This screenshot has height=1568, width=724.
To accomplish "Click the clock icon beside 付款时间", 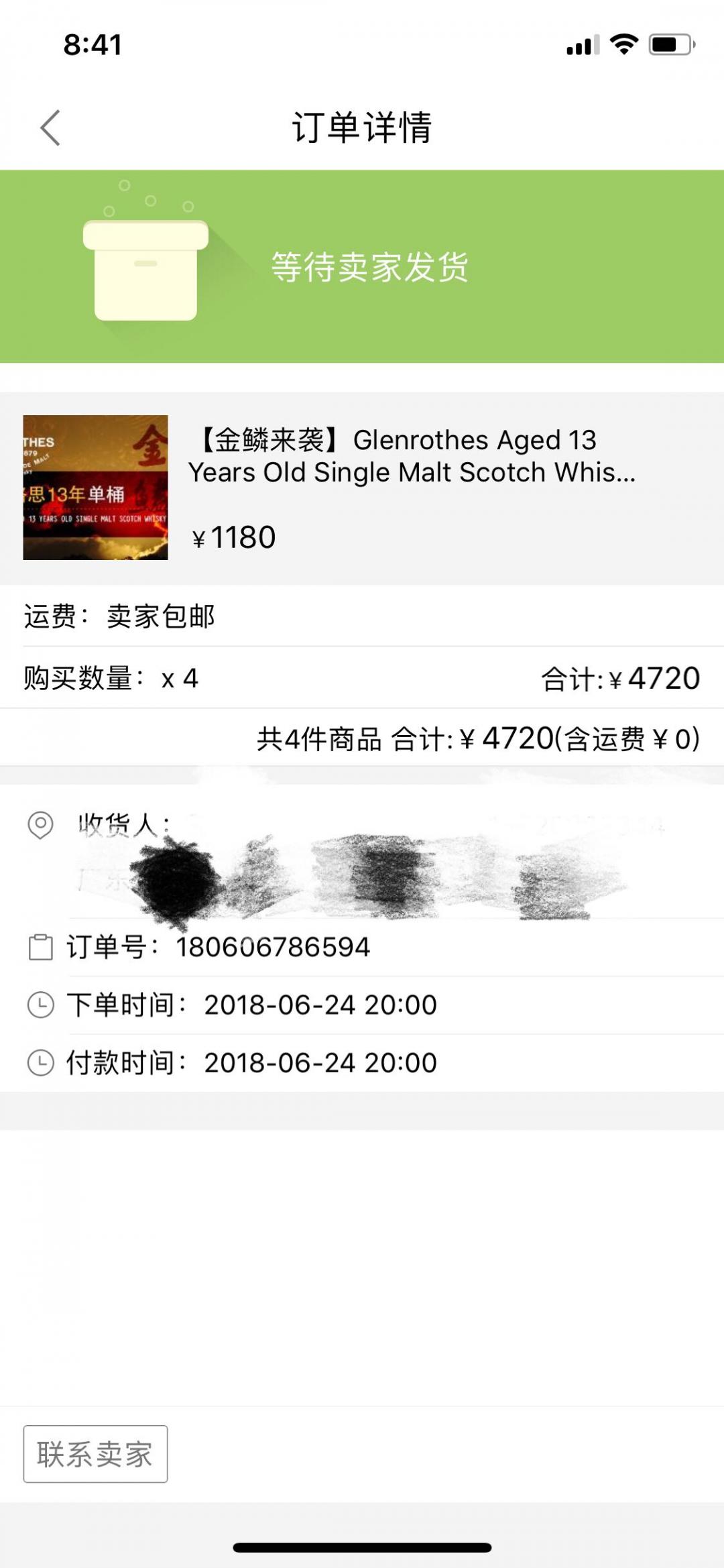I will coord(40,1062).
